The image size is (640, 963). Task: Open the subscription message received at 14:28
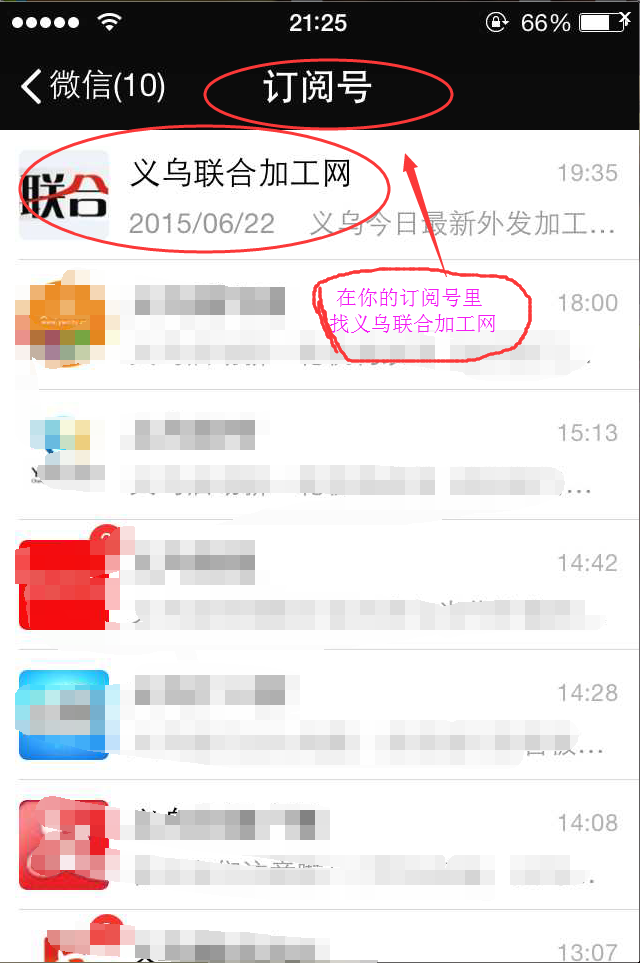[320, 715]
